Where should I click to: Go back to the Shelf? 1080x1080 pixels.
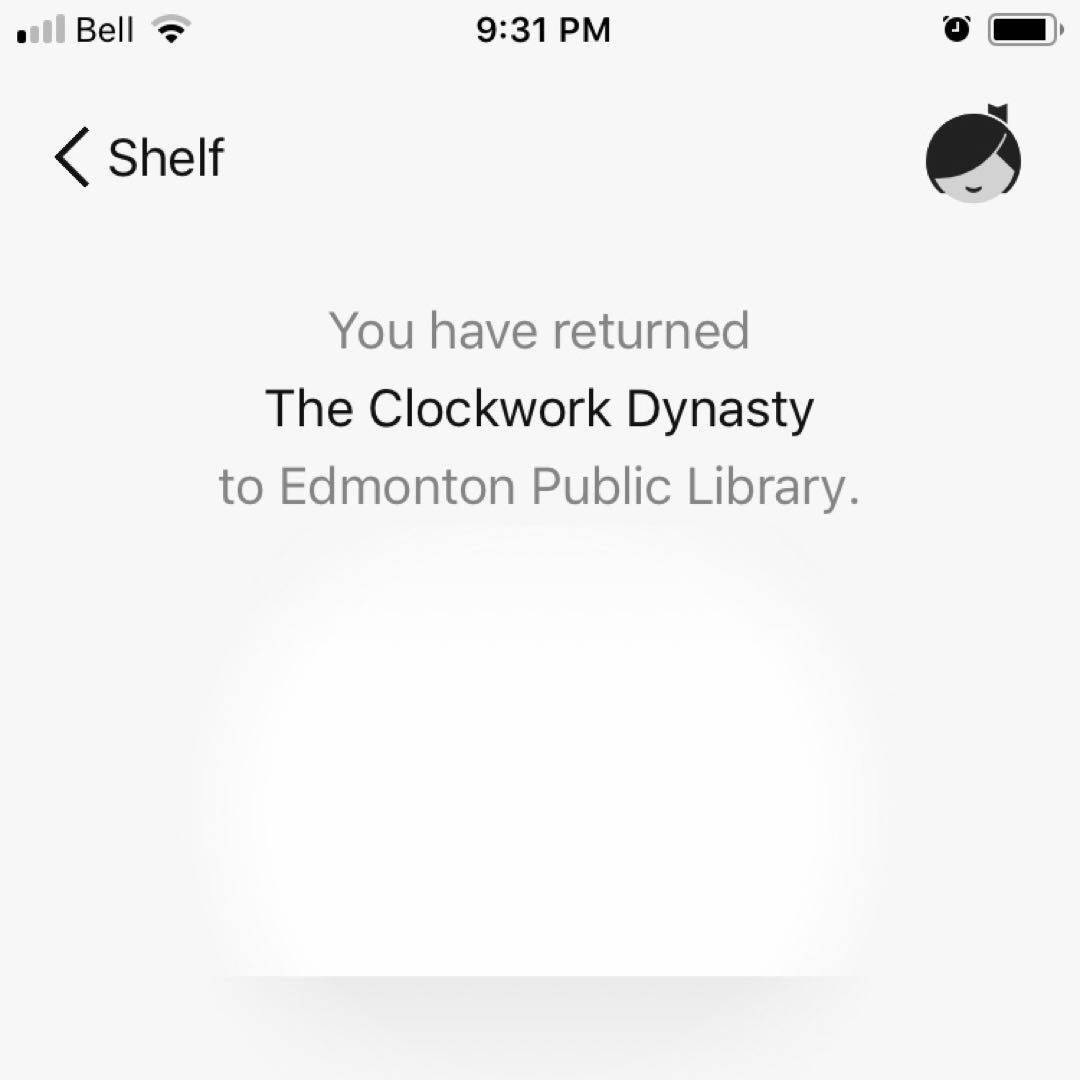(x=140, y=158)
